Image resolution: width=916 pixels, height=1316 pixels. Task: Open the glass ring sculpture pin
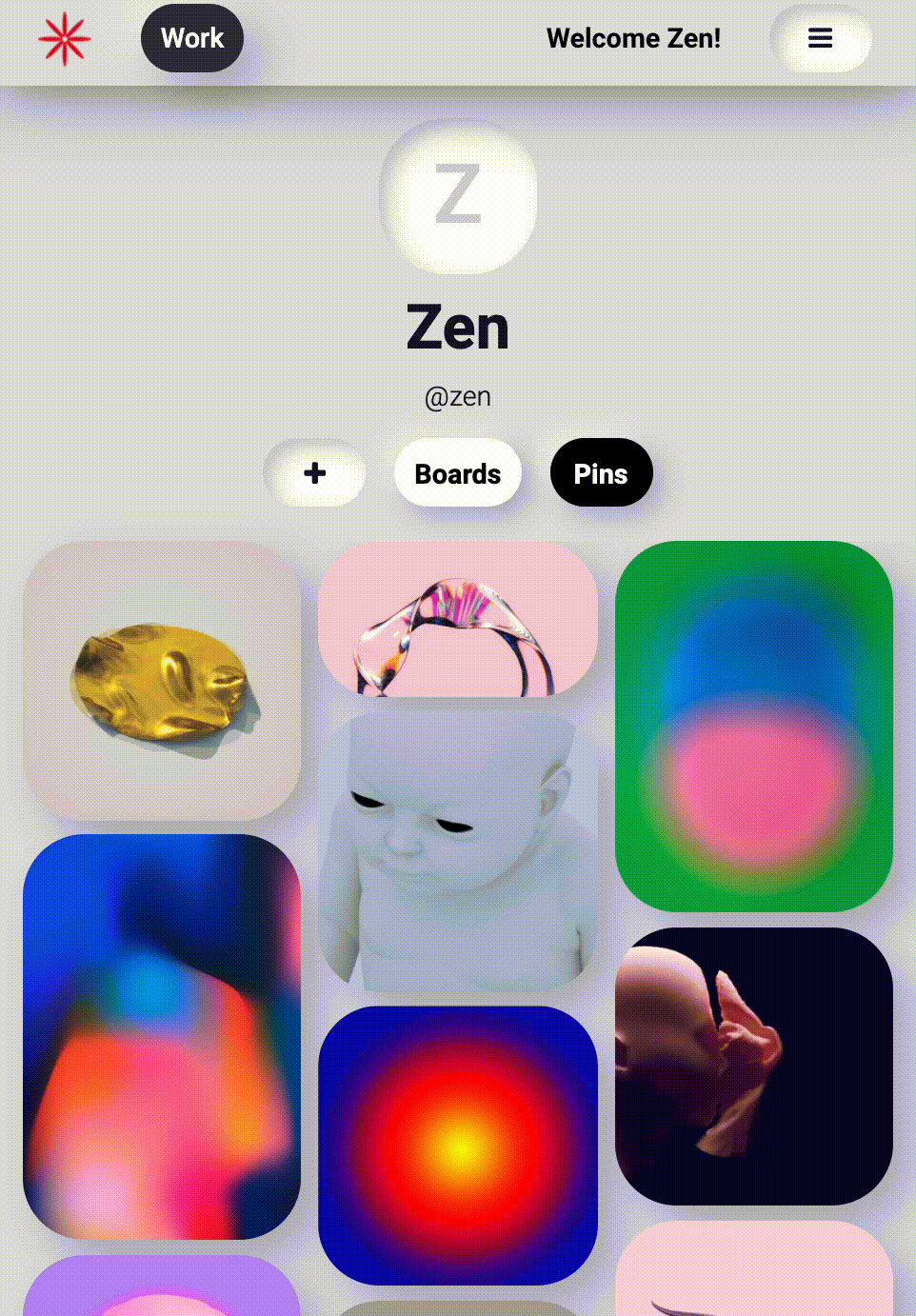pyautogui.click(x=458, y=620)
